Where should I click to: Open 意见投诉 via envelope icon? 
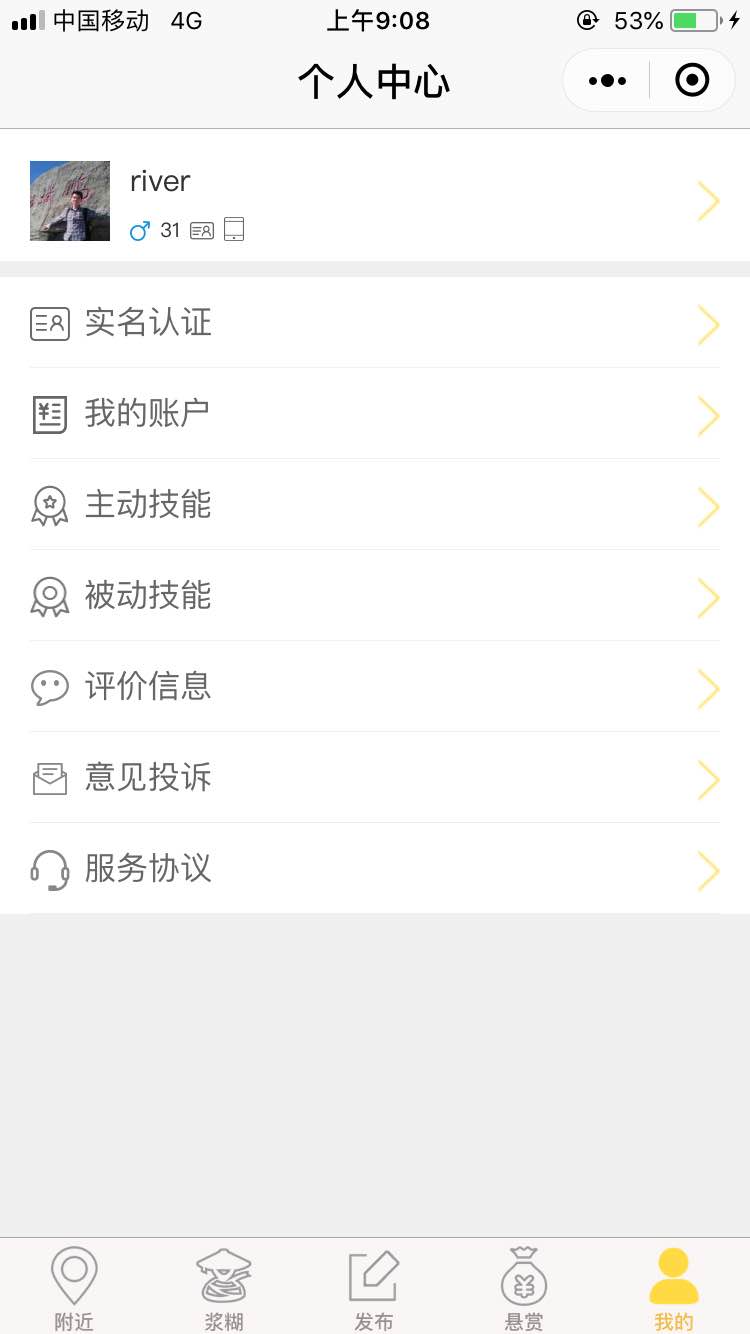[x=50, y=778]
